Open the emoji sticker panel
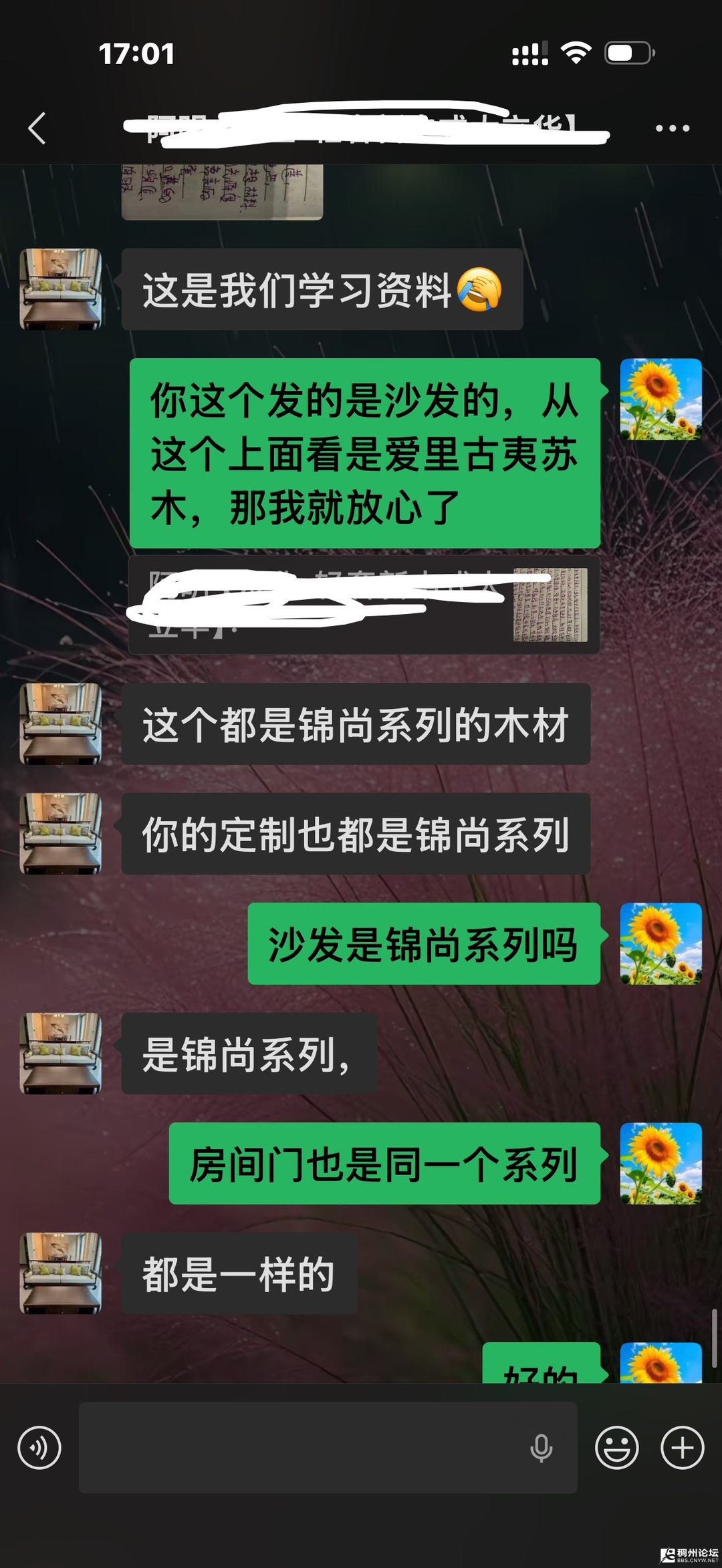This screenshot has width=722, height=1568. tap(616, 1448)
